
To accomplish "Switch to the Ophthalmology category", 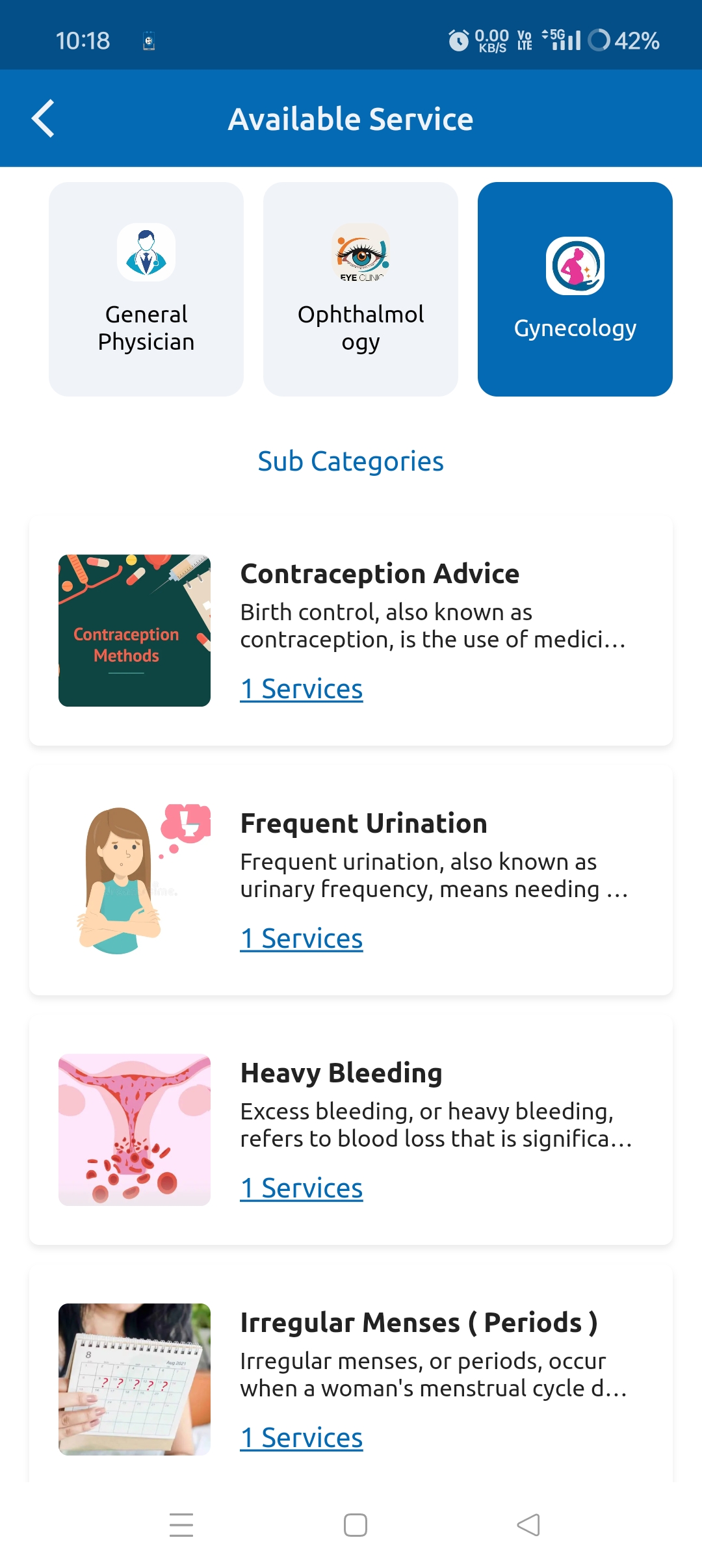I will 361,289.
